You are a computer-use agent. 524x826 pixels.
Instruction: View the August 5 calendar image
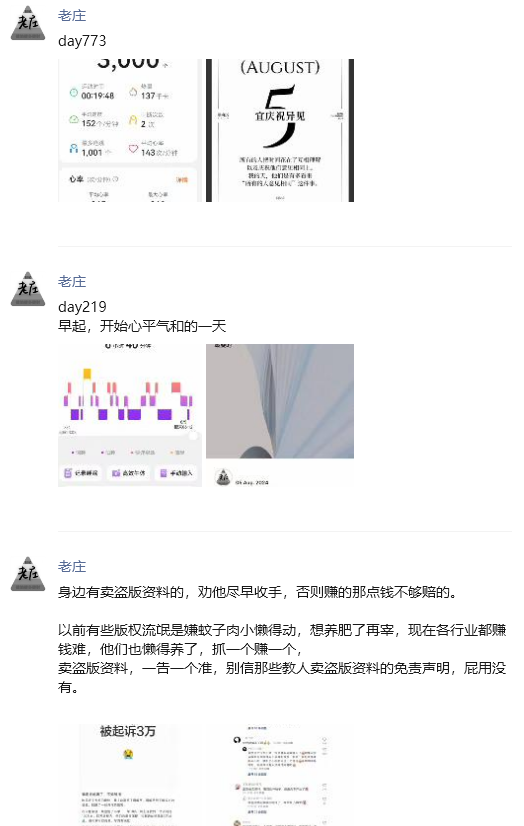coord(280,130)
